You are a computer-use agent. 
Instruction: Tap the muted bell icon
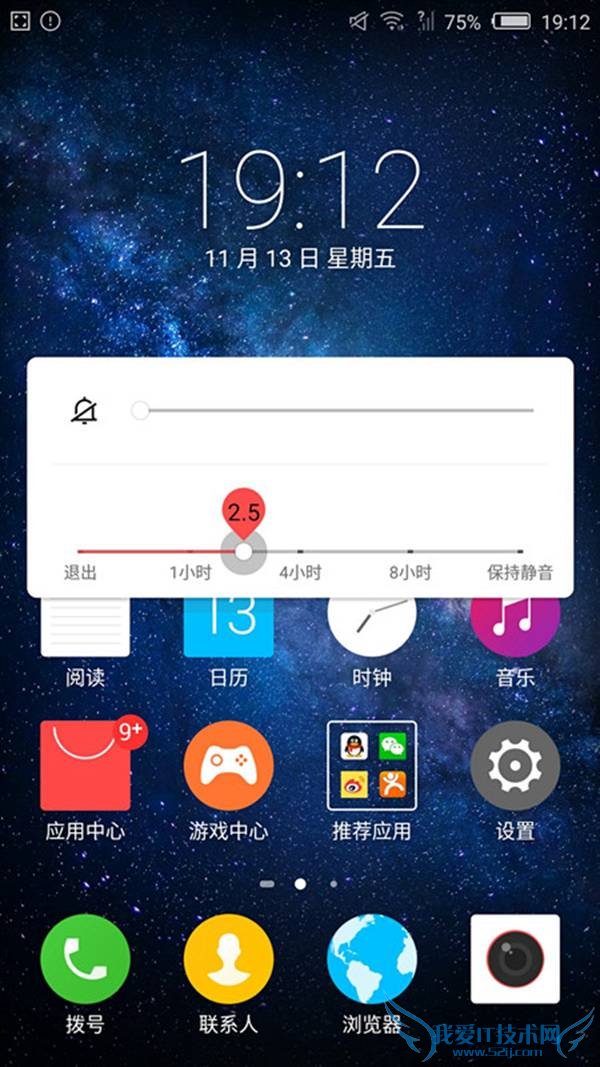coord(85,410)
